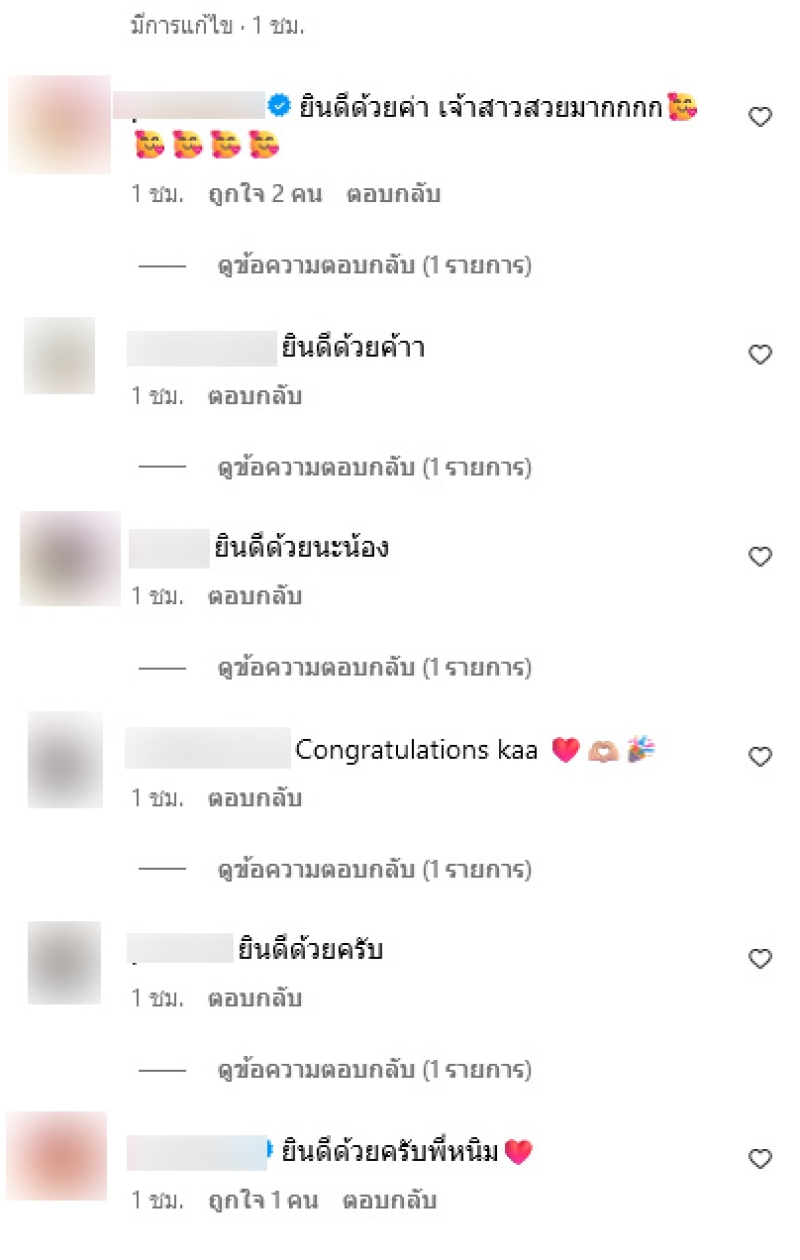Show replies under "Congratulations kaa"
The width and height of the screenshot is (800, 1260).
[x=374, y=869]
